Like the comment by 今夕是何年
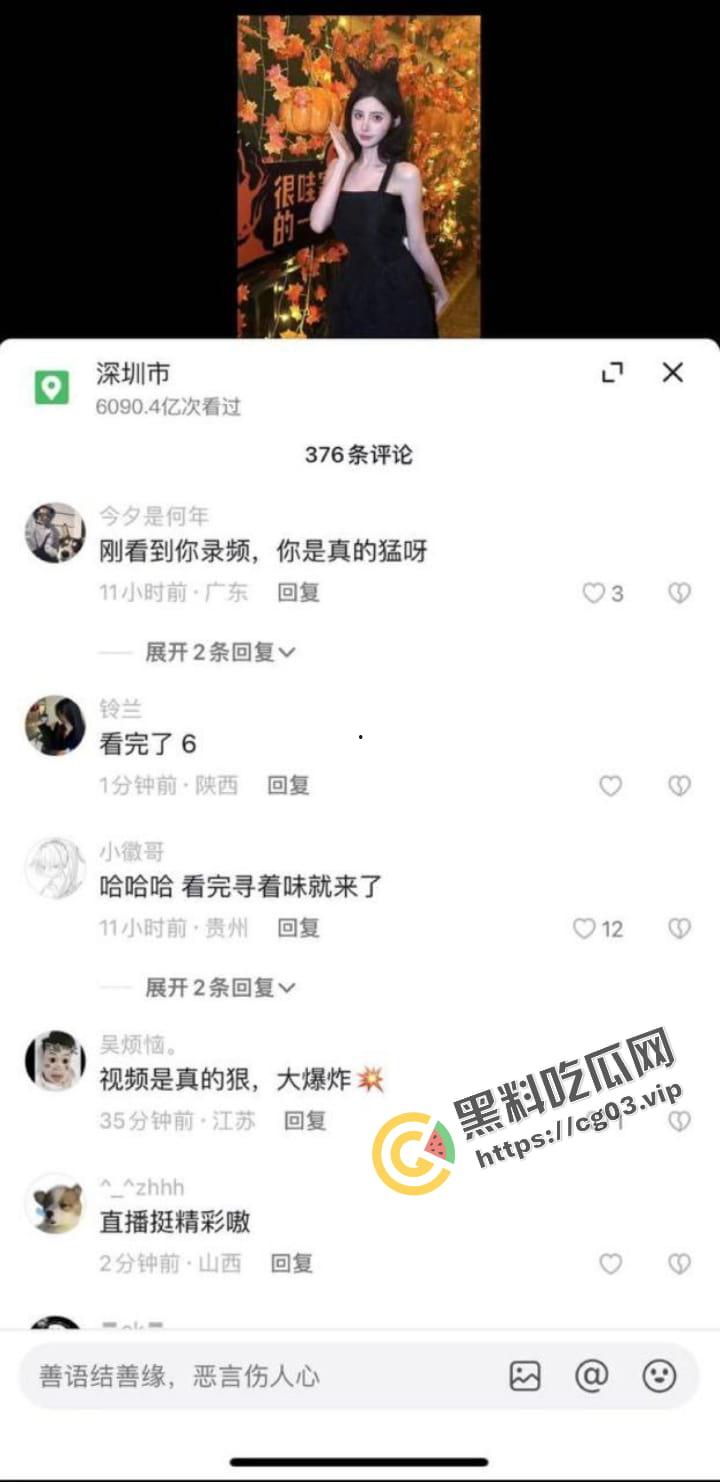This screenshot has height=1482, width=720. 594,593
